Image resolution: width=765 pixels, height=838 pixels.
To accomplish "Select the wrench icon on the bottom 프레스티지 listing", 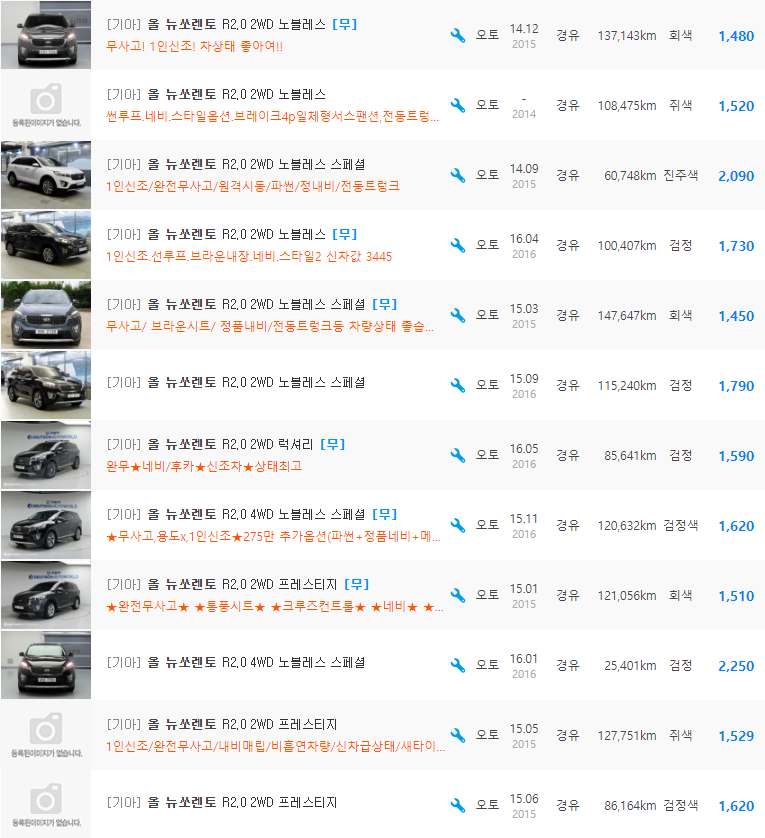I will click(458, 803).
